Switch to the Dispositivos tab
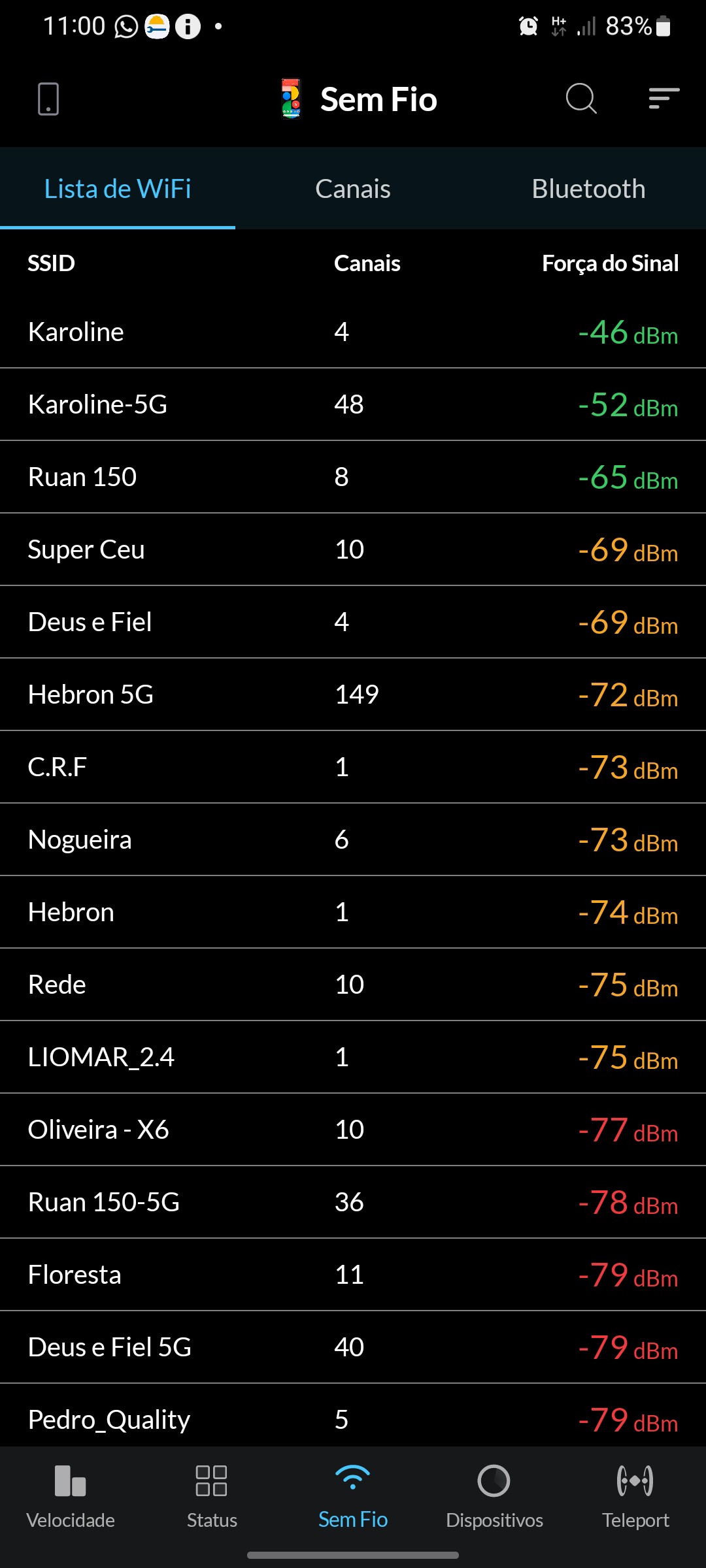706x1568 pixels. 494,1493
